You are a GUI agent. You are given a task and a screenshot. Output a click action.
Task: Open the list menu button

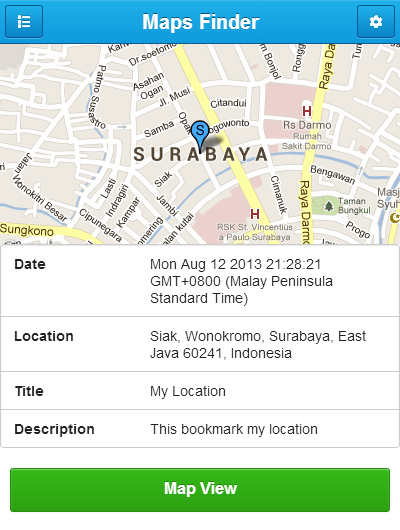coord(24,22)
